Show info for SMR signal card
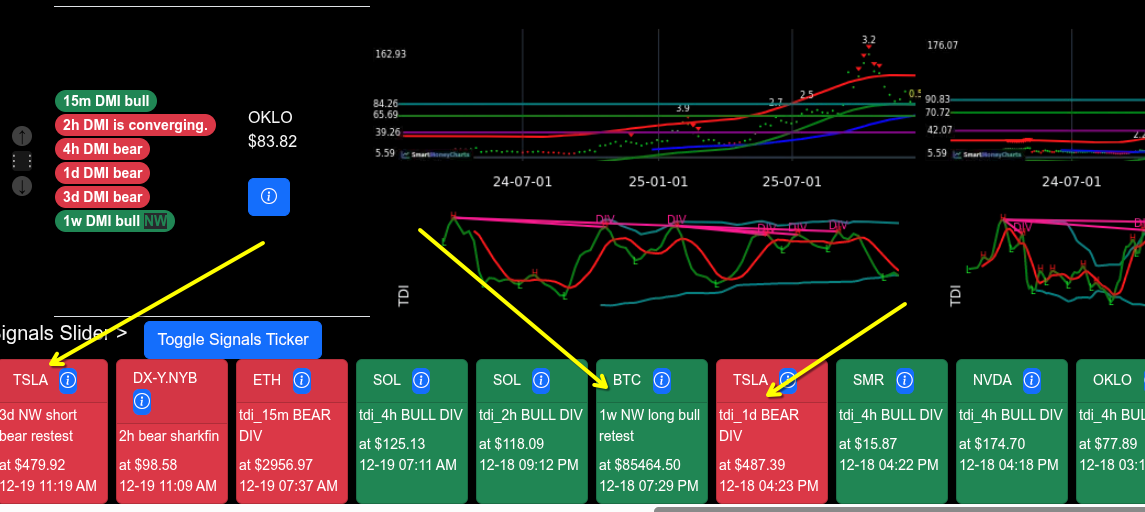This screenshot has width=1145, height=512. (904, 380)
